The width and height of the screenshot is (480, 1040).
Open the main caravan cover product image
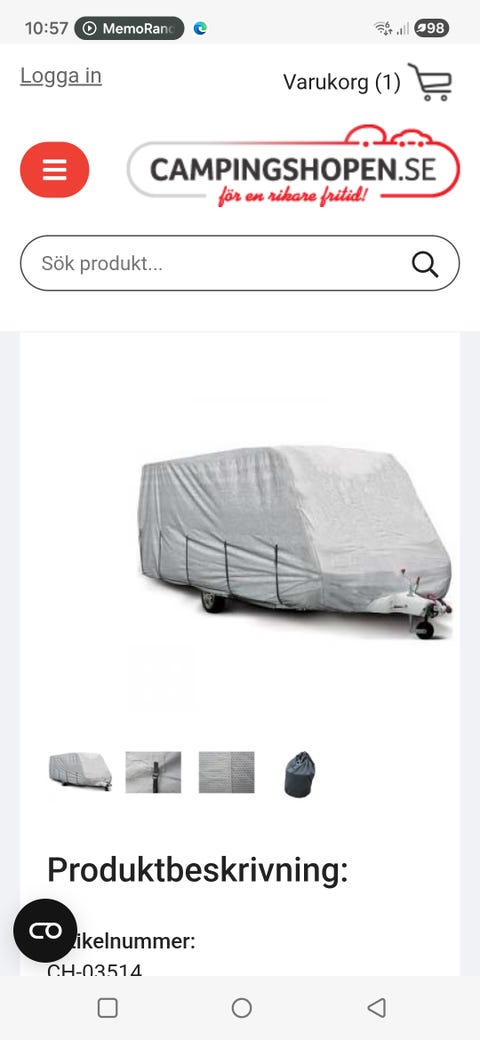click(x=295, y=541)
